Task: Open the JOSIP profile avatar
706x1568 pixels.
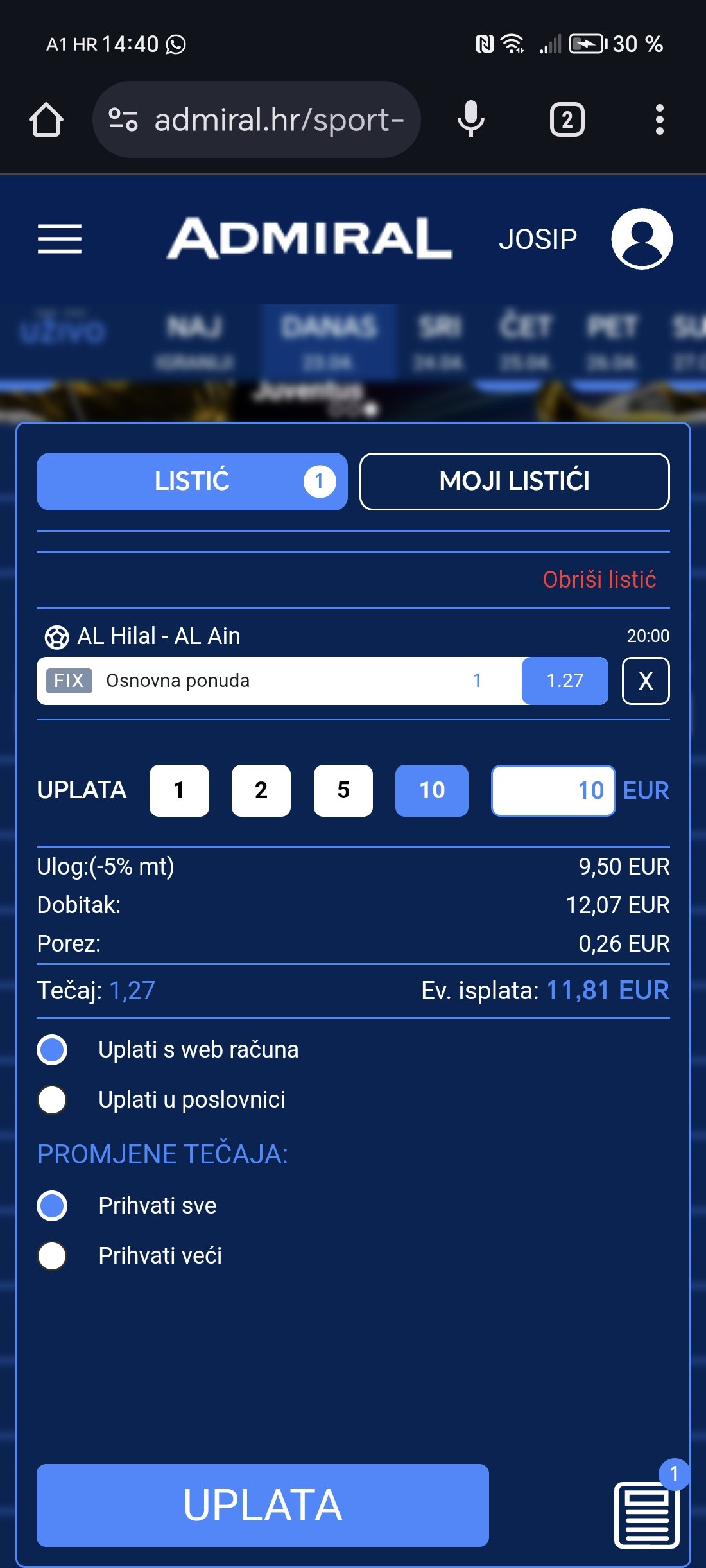Action: (642, 239)
